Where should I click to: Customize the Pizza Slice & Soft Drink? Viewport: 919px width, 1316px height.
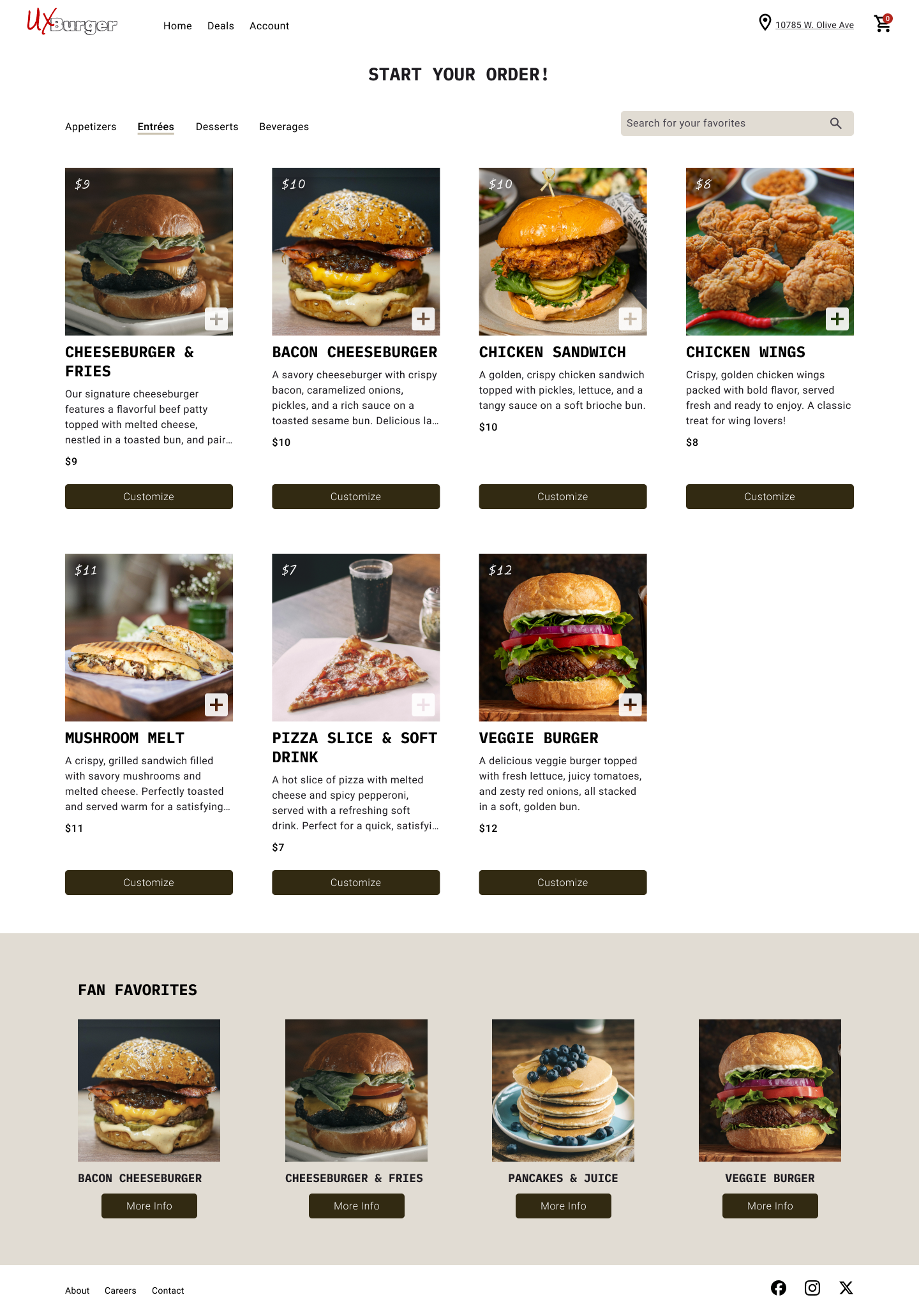[355, 883]
